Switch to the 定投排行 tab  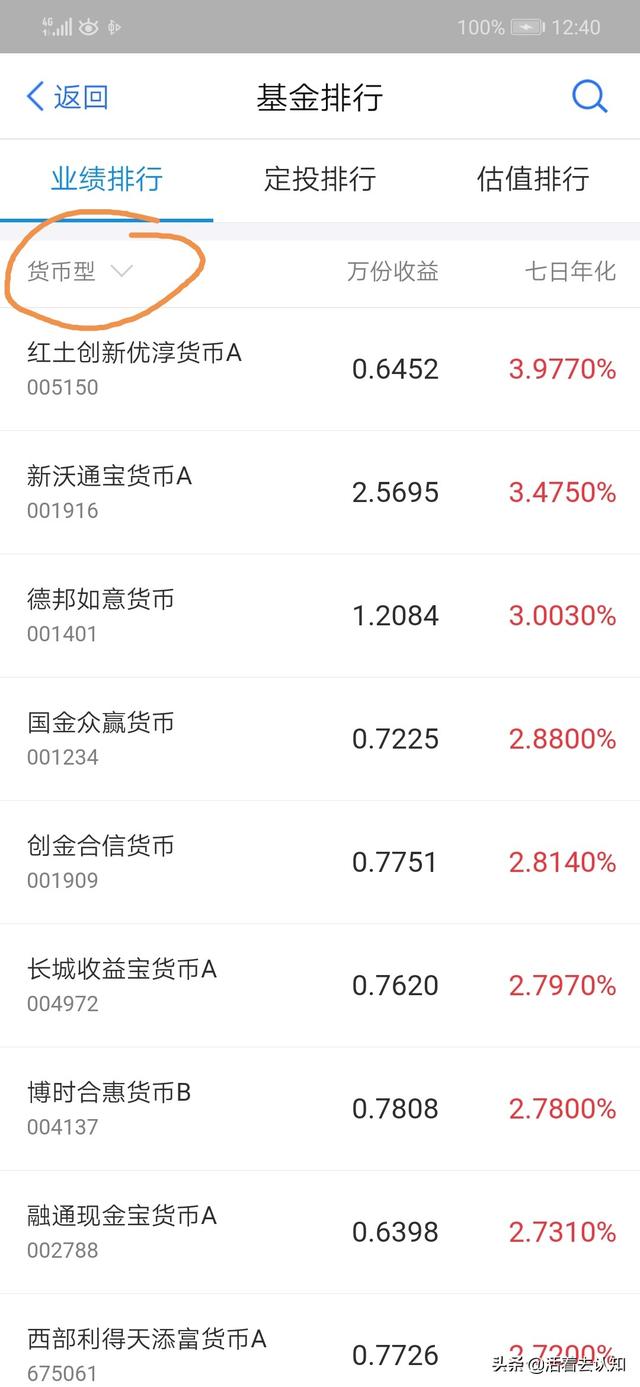click(320, 180)
